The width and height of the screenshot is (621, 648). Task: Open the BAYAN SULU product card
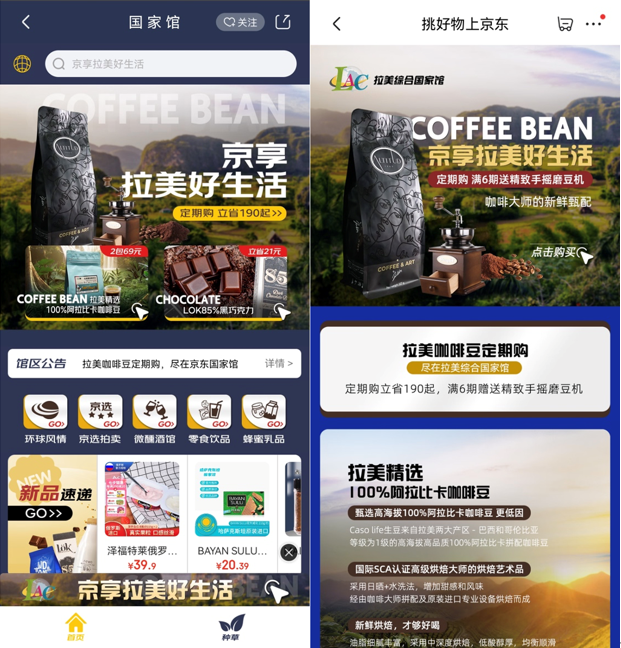(232, 514)
